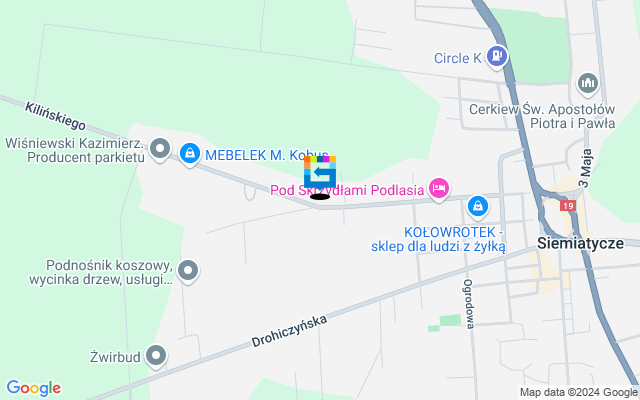Tap the colorful arrow marker at map center
This screenshot has width=640, height=400.
[320, 173]
